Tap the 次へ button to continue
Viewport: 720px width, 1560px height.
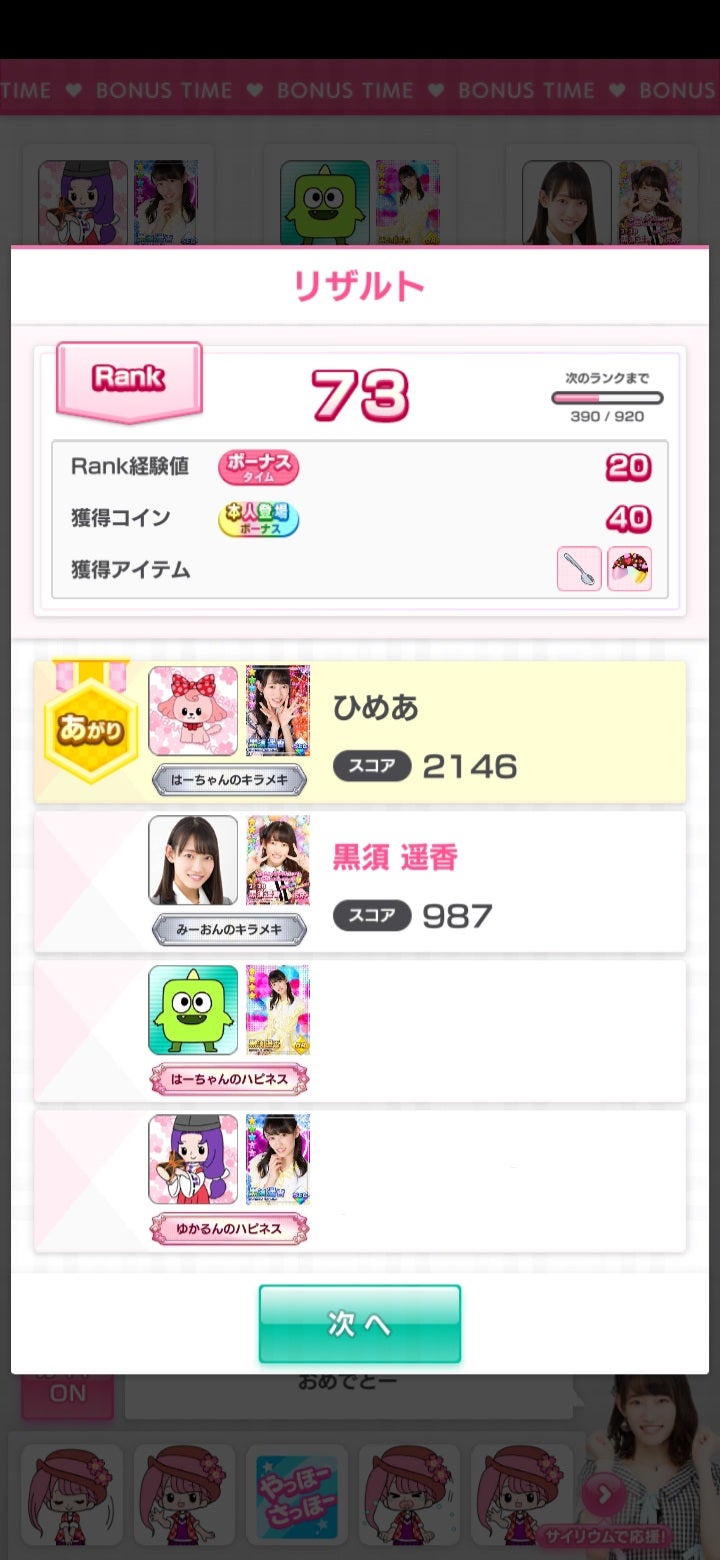(x=360, y=1323)
